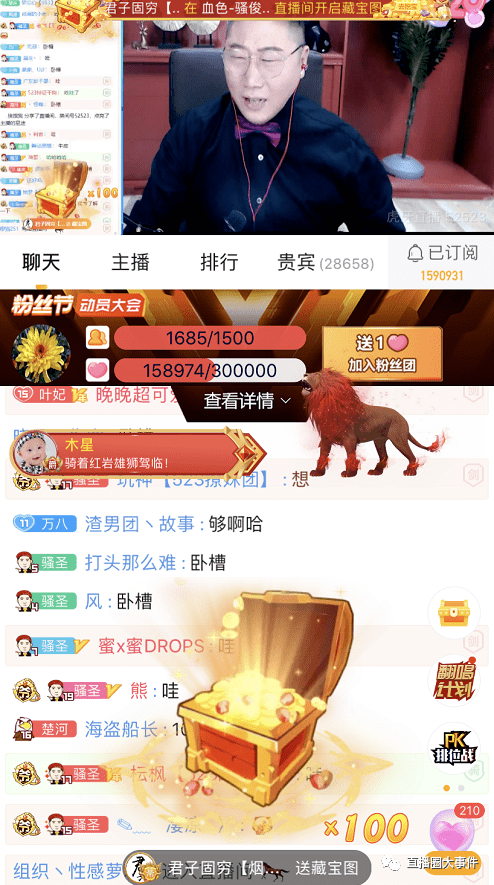494x885 pixels.
Task: Tap the 已订阅 subscription bell button
Action: tap(441, 263)
